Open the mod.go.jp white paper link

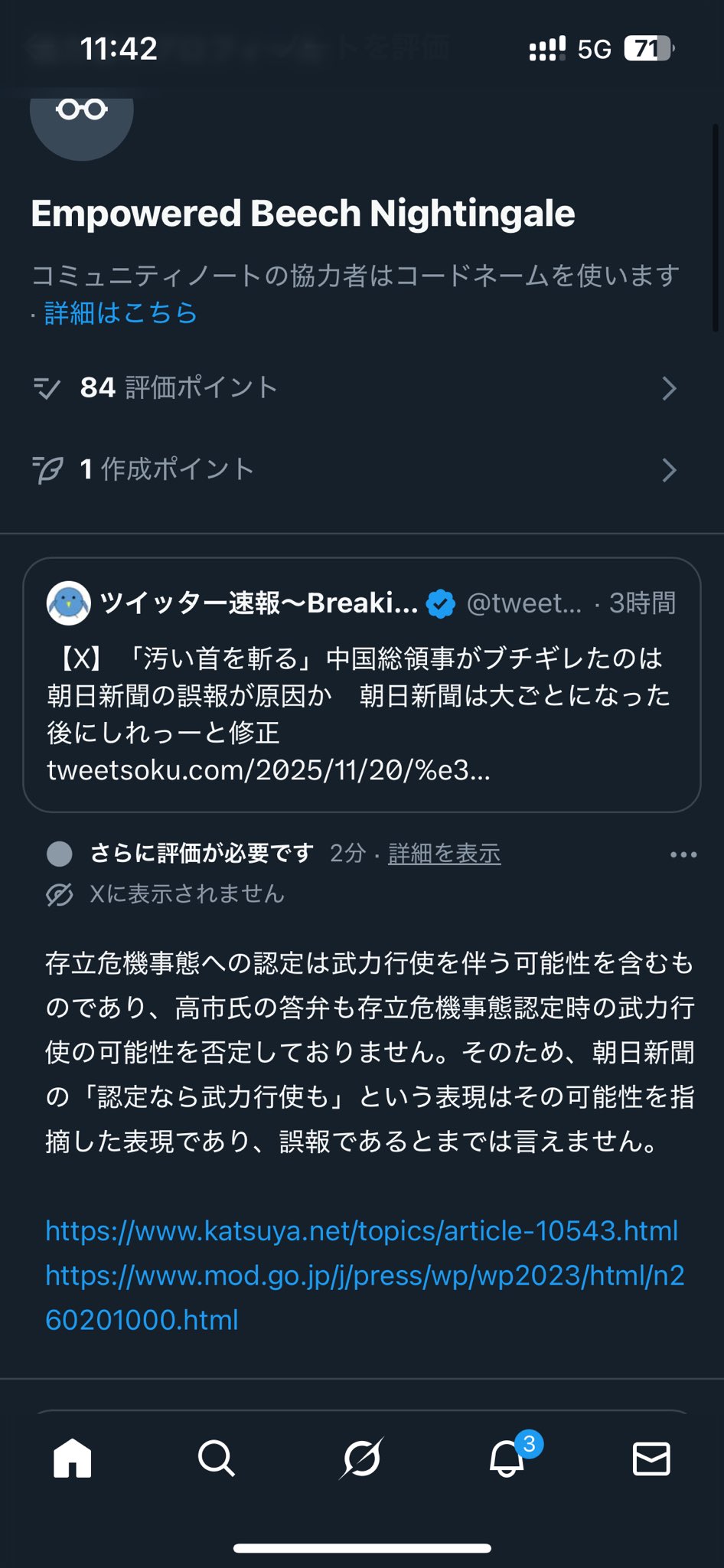365,1297
